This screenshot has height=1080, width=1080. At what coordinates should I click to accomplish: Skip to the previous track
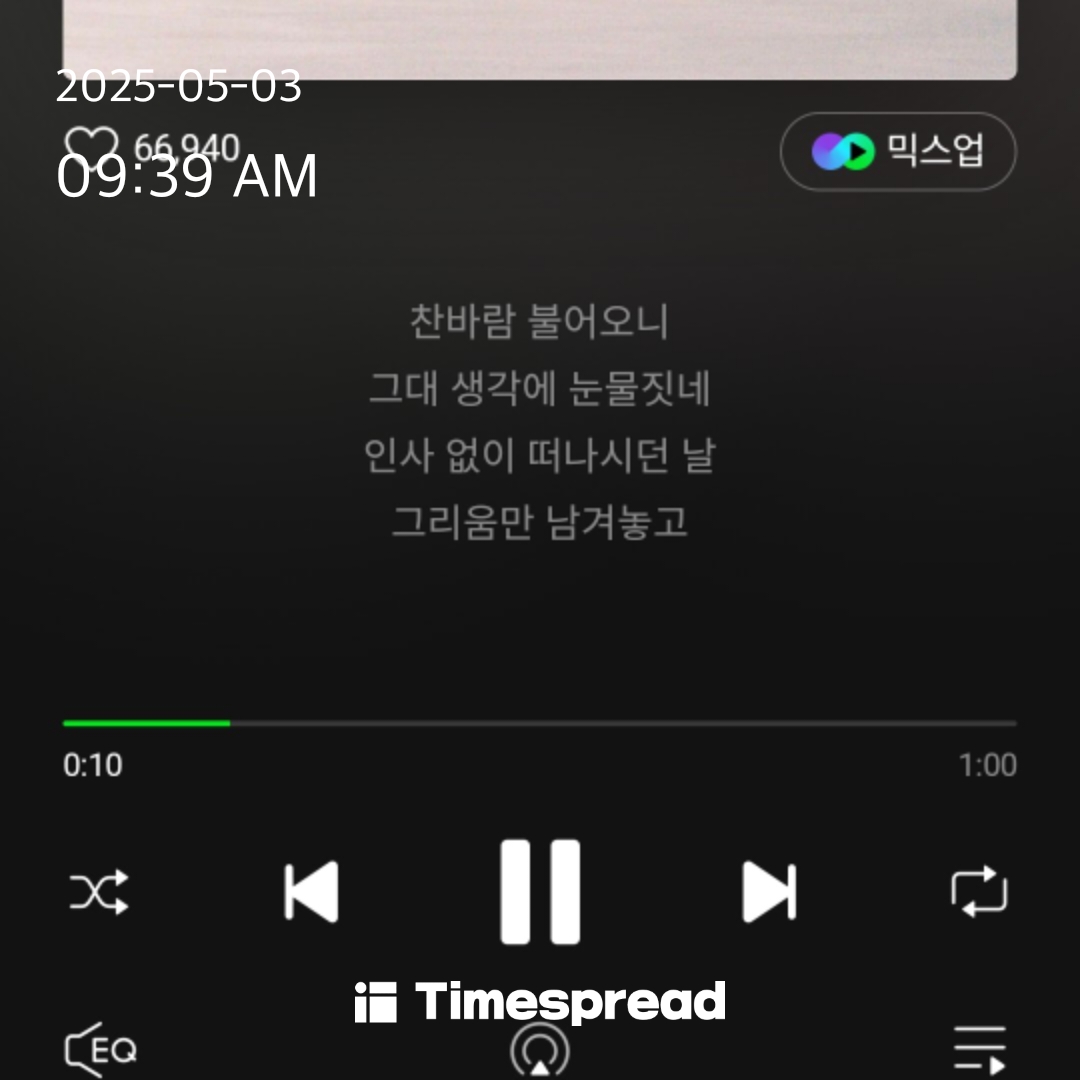pyautogui.click(x=311, y=891)
